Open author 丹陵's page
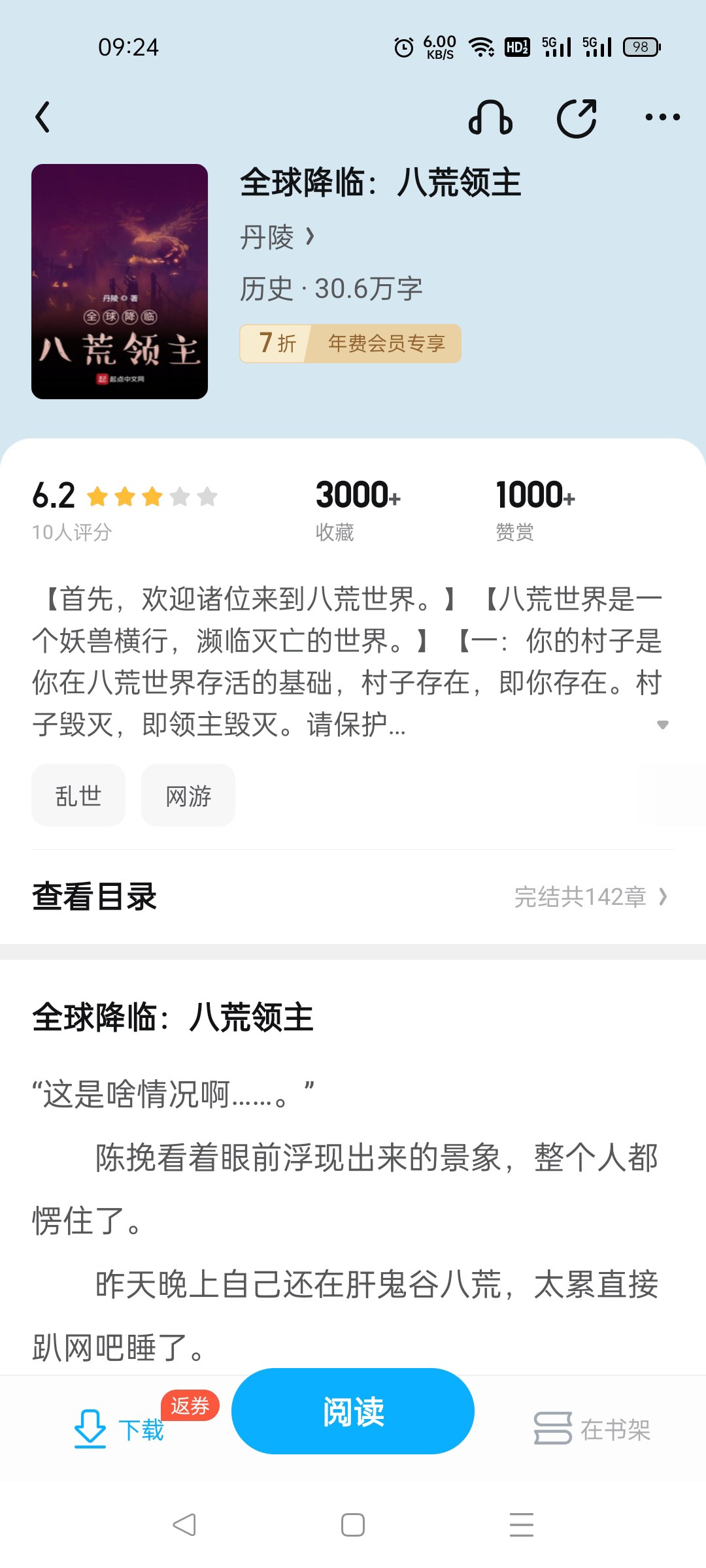706x1568 pixels. tap(277, 237)
